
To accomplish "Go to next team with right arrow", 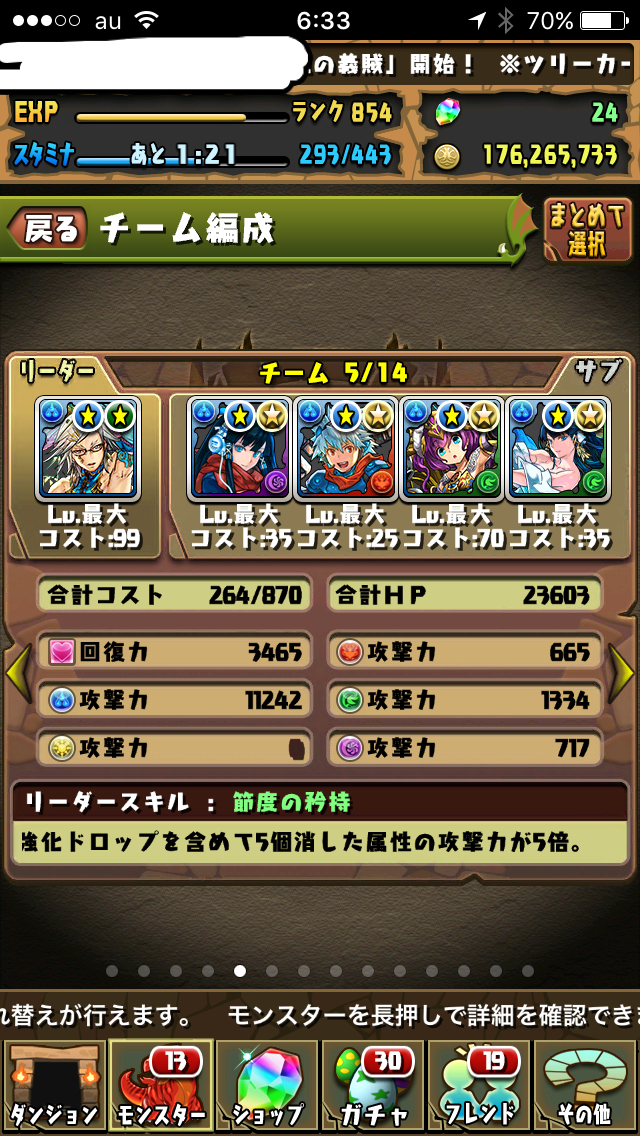I will (x=622, y=674).
